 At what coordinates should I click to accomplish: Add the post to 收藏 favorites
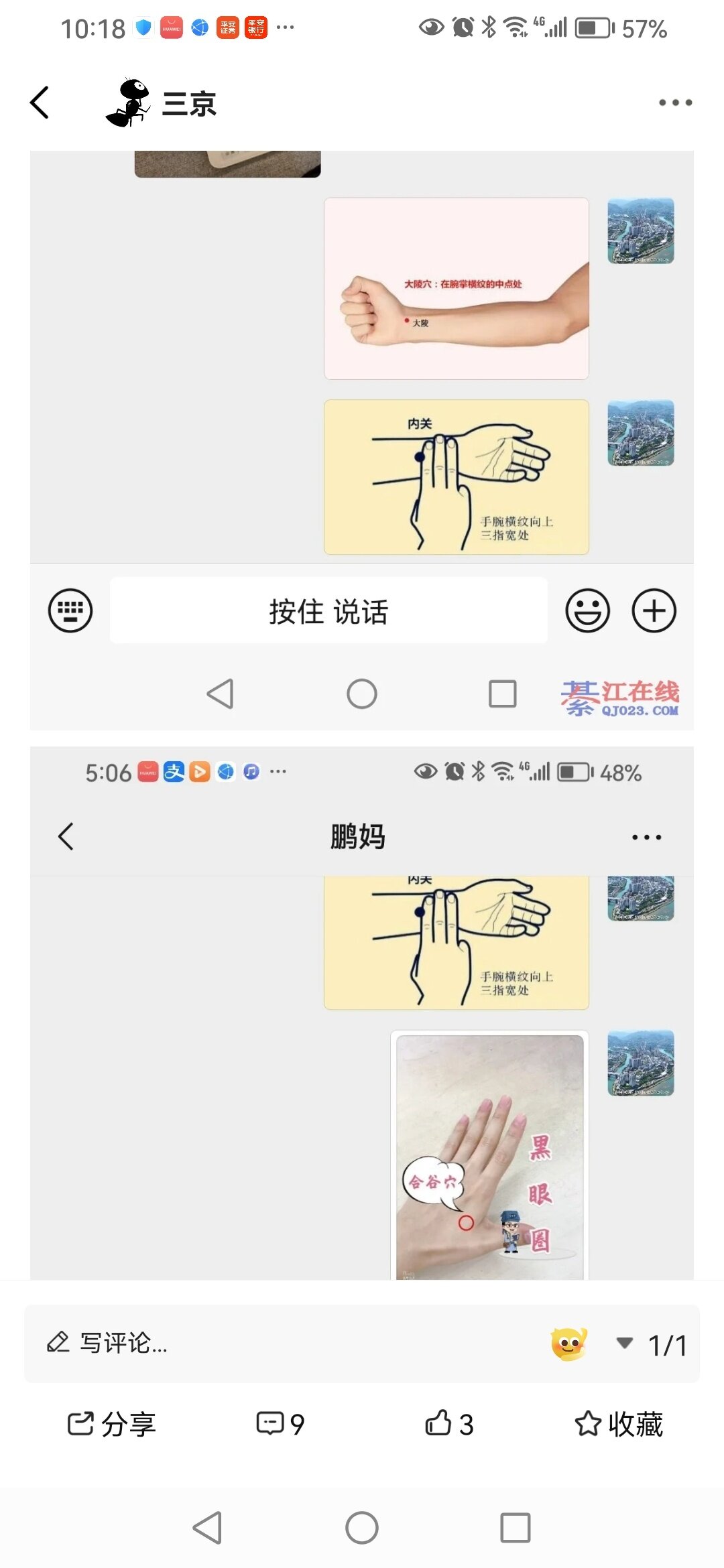[x=618, y=1423]
